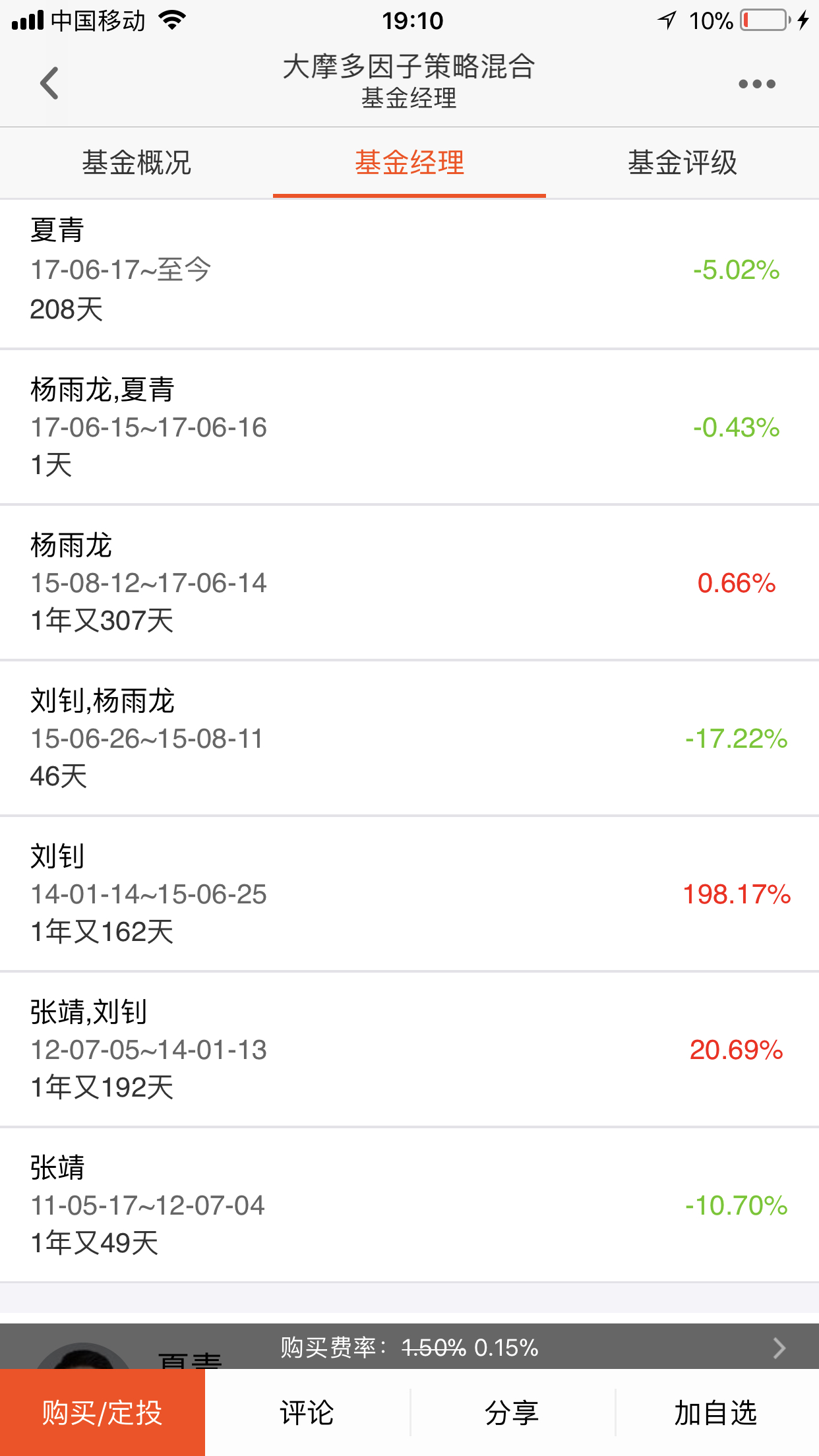Image resolution: width=819 pixels, height=1456 pixels.
Task: Switch to the 基金评级 tab
Action: 682,163
